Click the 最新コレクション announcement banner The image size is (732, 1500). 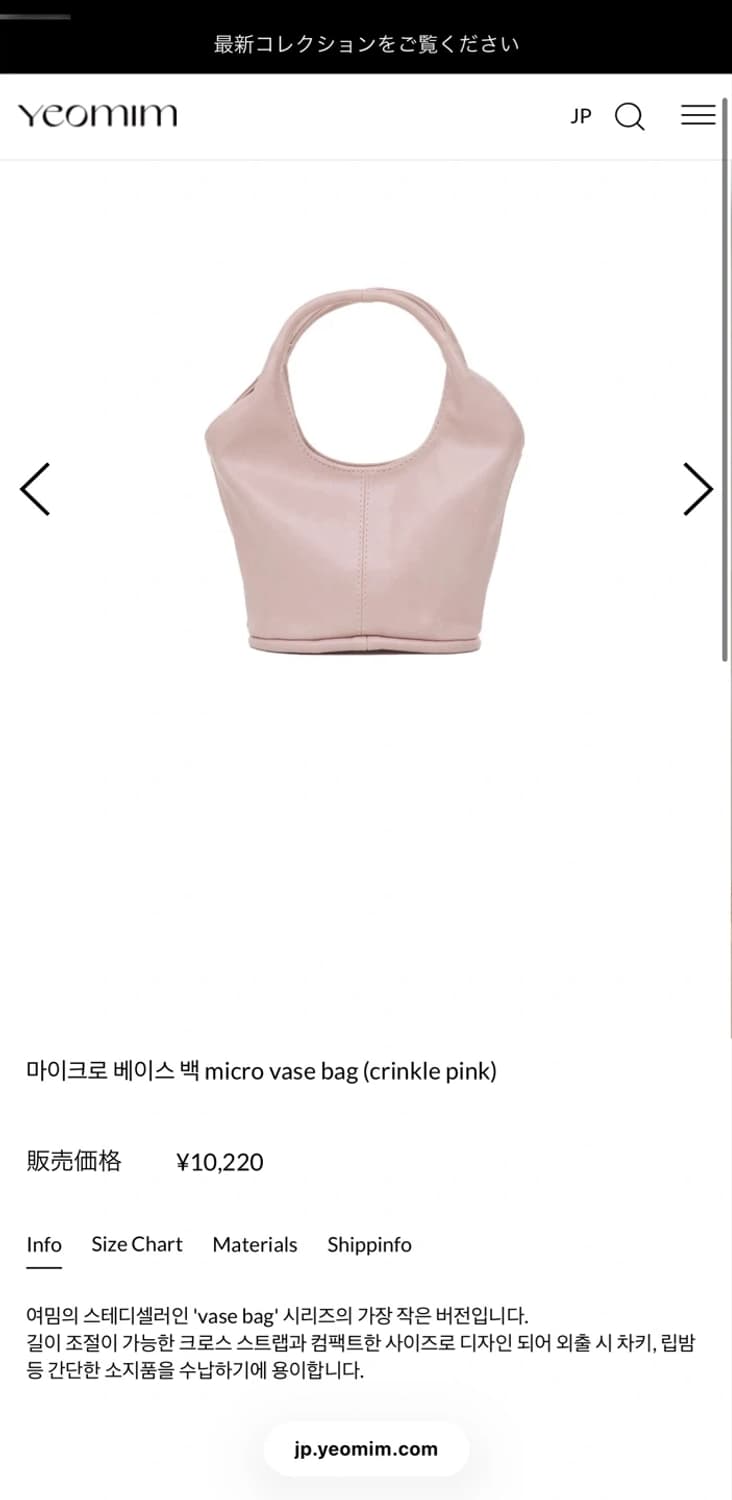[366, 44]
